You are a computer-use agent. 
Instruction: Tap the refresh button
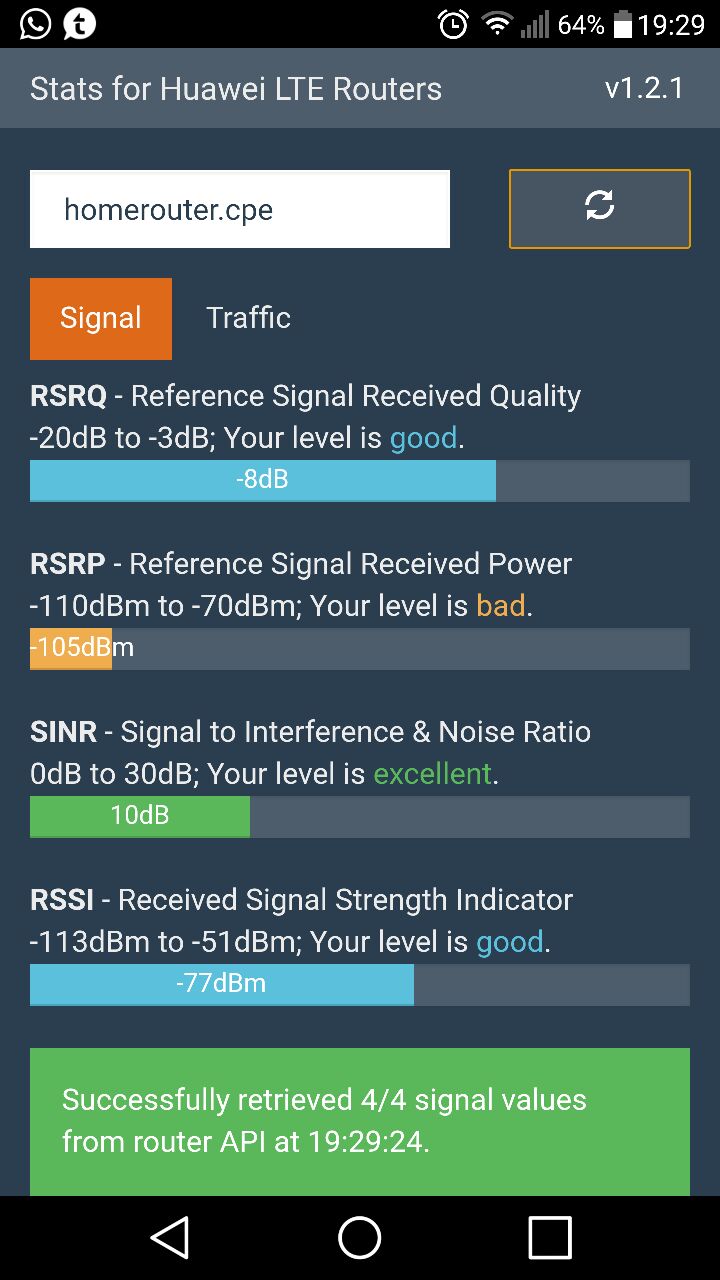599,208
